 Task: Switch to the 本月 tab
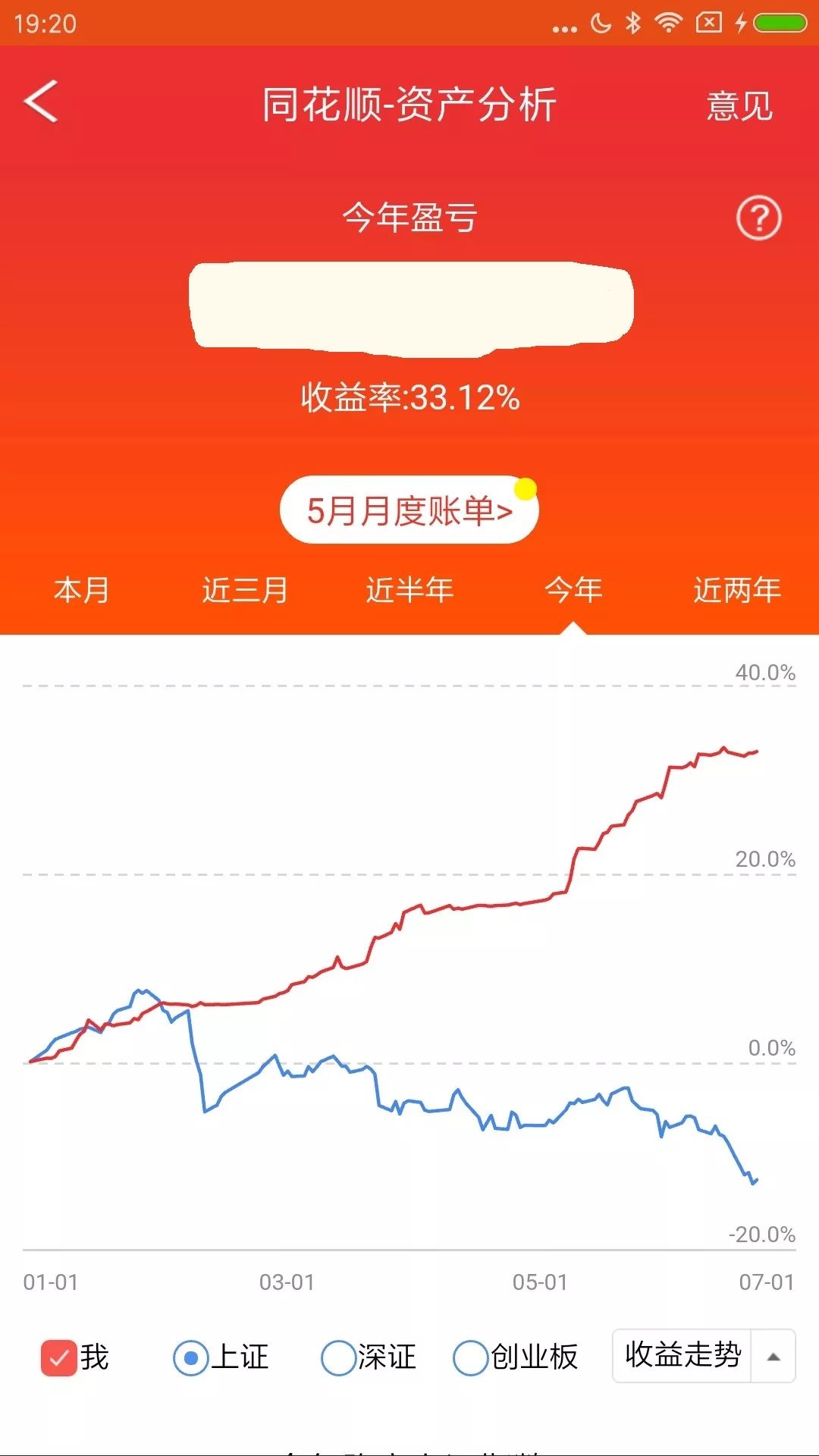coord(81,590)
